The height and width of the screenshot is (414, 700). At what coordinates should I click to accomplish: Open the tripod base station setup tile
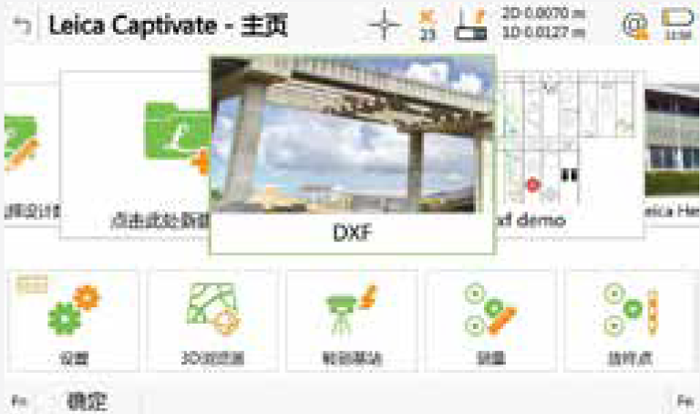pyautogui.click(x=352, y=320)
